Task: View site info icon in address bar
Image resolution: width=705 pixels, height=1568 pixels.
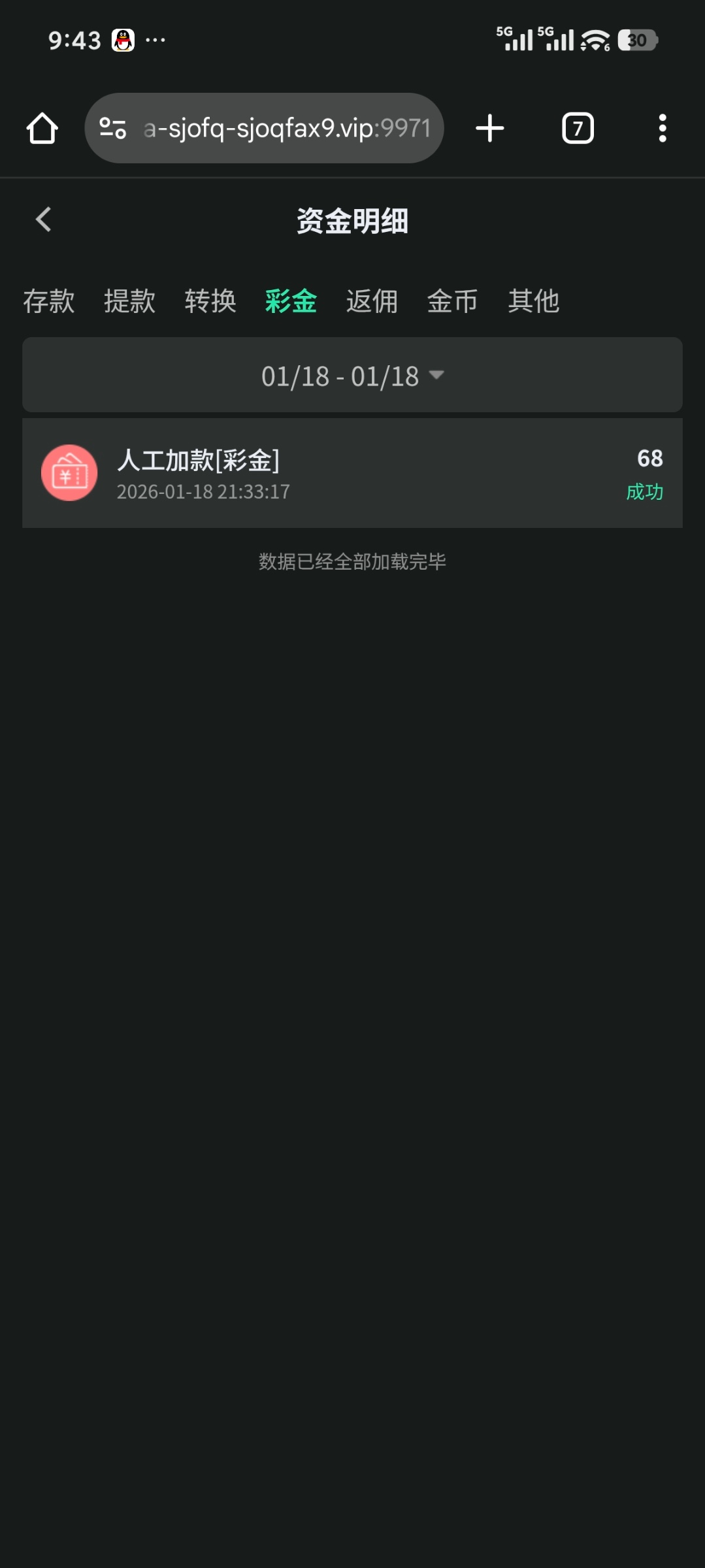Action: click(x=112, y=128)
